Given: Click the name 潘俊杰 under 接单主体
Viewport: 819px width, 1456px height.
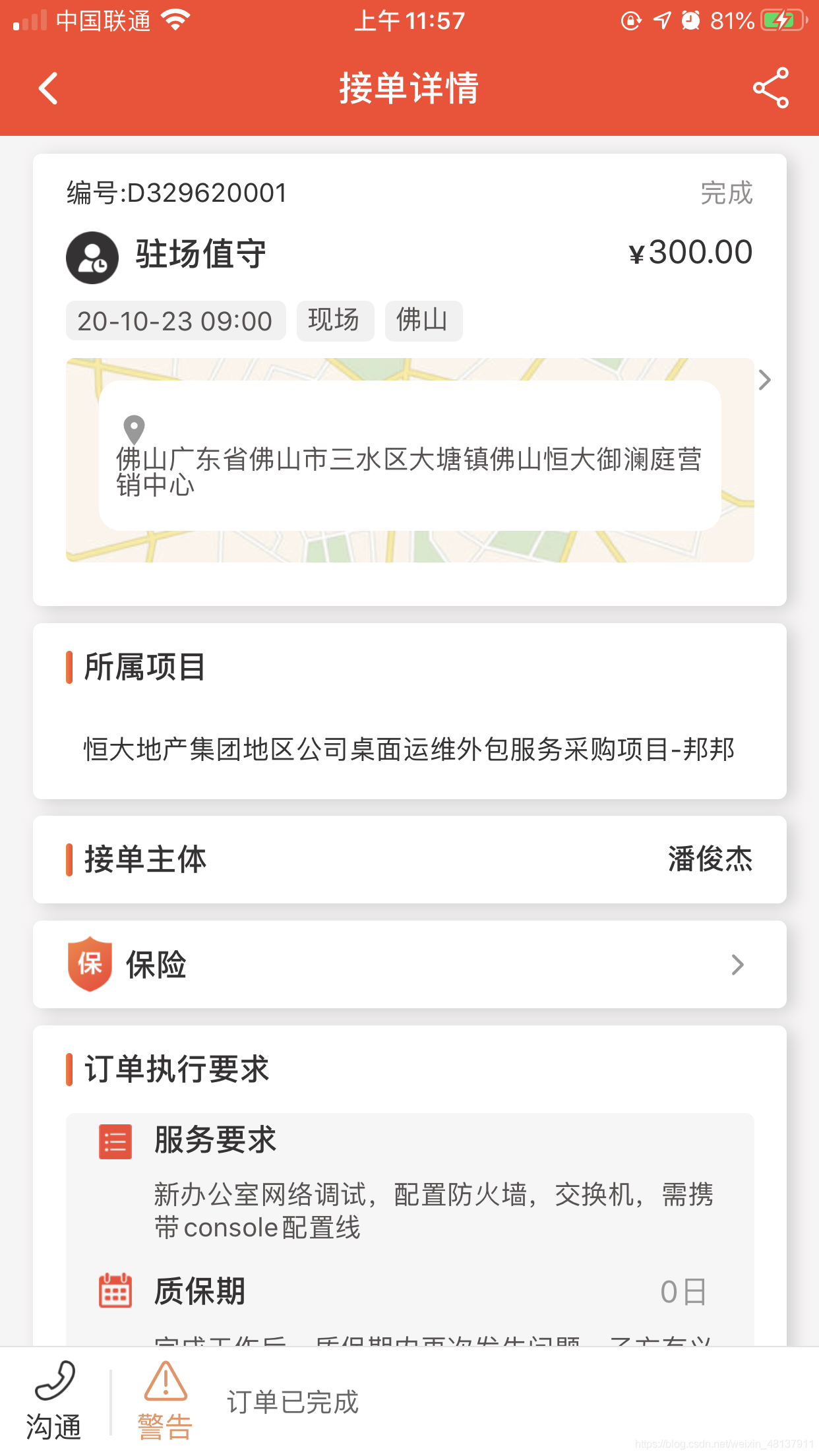Looking at the screenshot, I should 708,859.
